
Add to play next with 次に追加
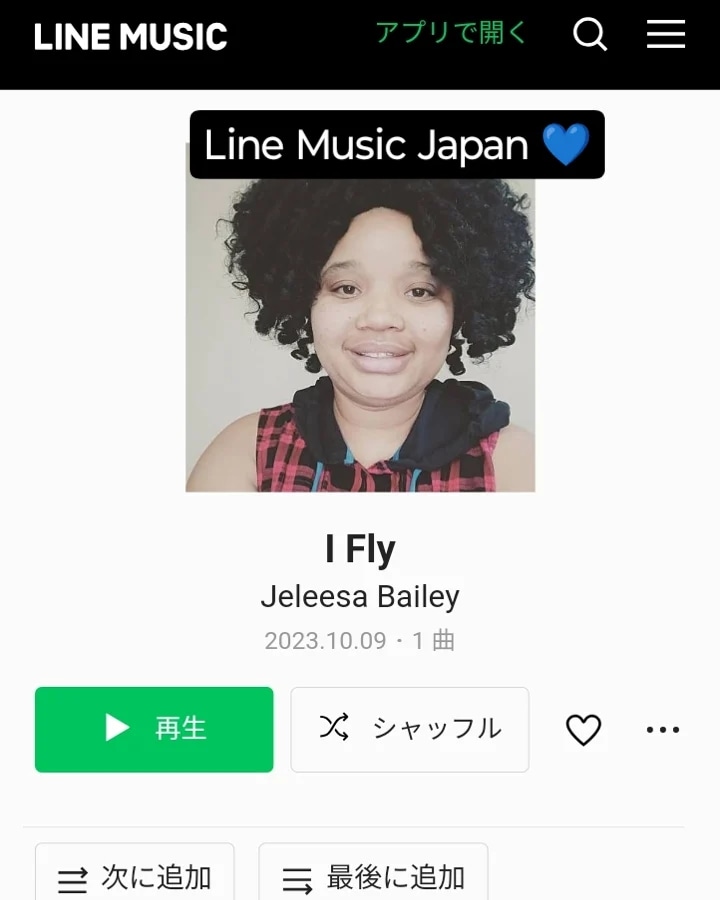[135, 876]
